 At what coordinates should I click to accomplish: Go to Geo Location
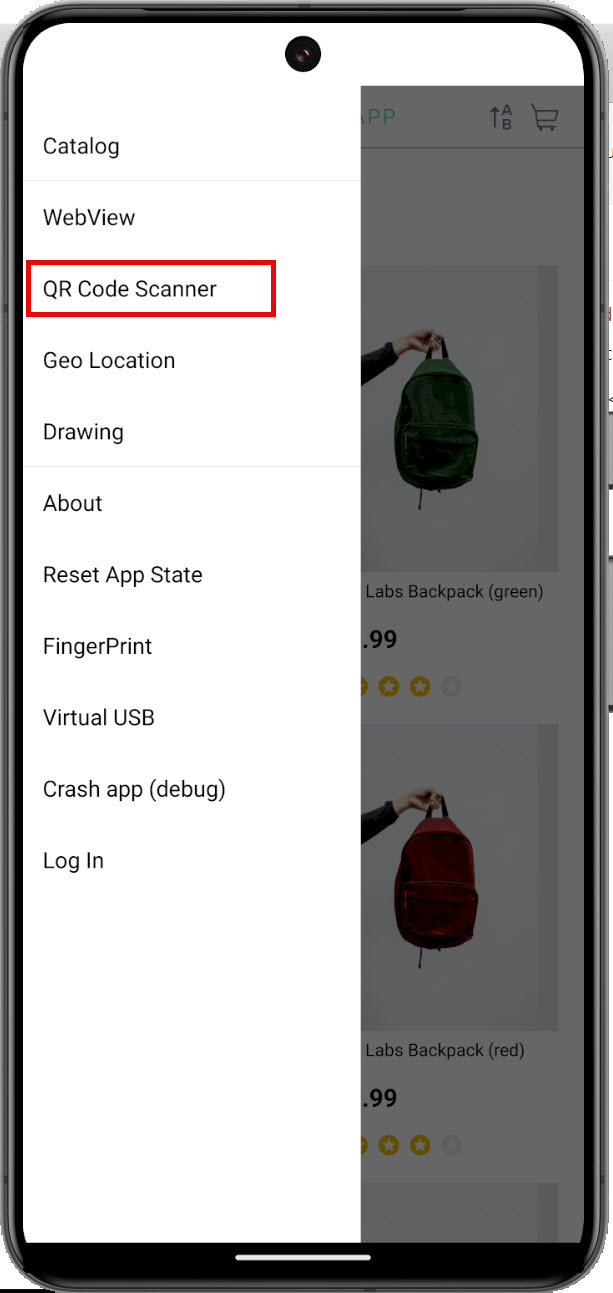[x=109, y=360]
